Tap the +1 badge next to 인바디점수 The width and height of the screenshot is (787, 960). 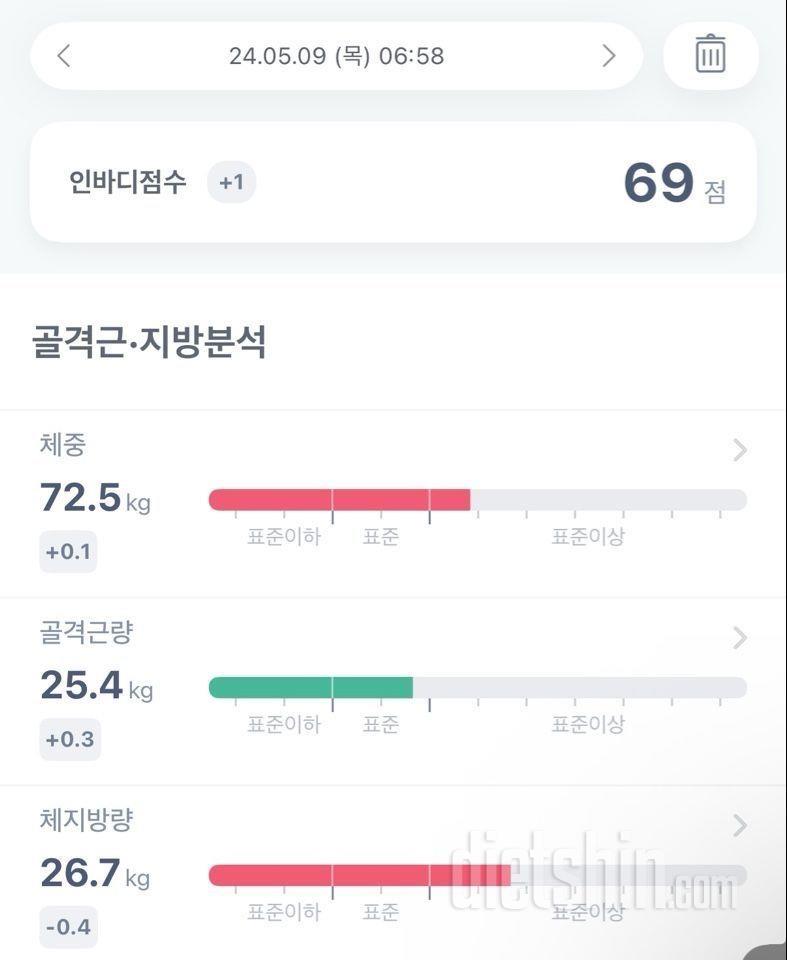click(x=231, y=182)
